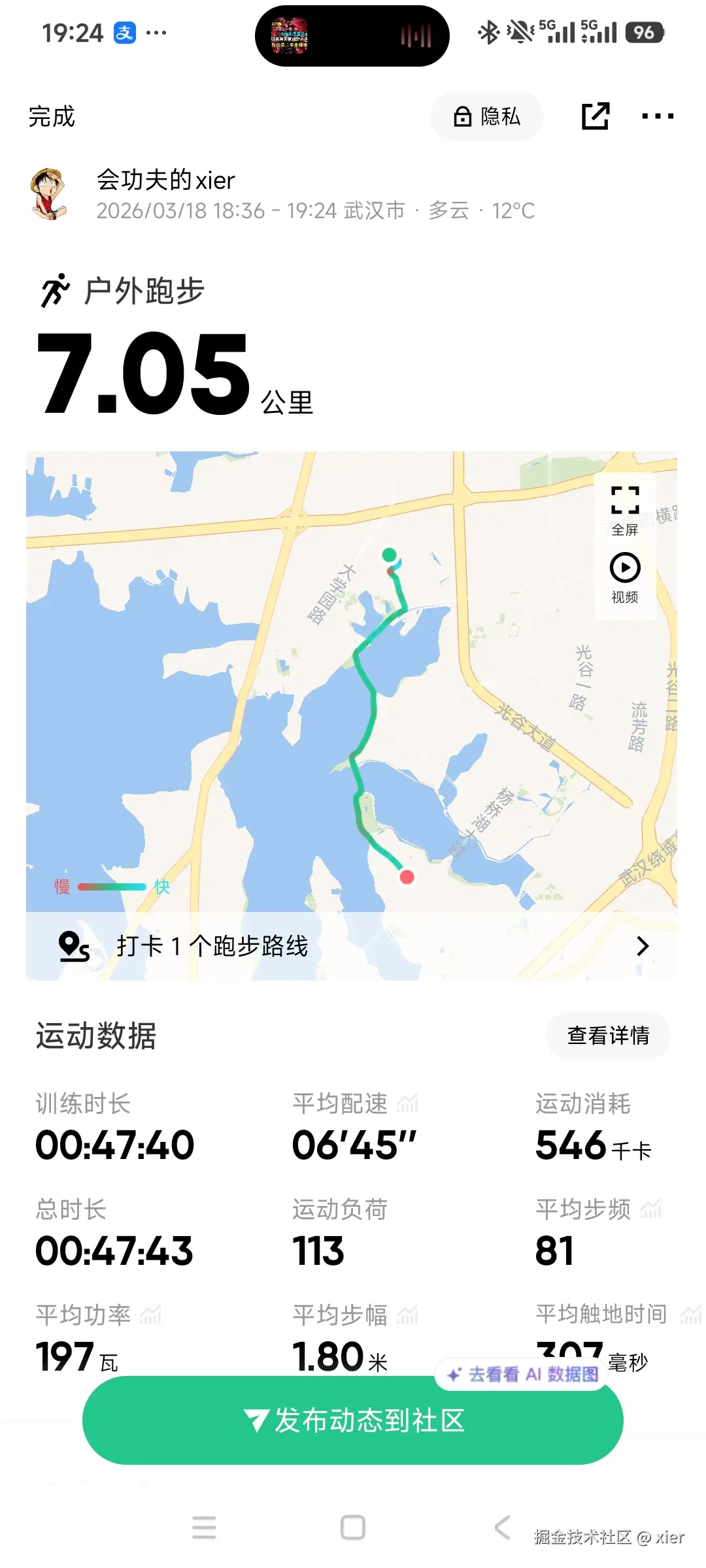Expand the 打卡跑步路线 row chevron
This screenshot has width=706, height=1568.
643,945
